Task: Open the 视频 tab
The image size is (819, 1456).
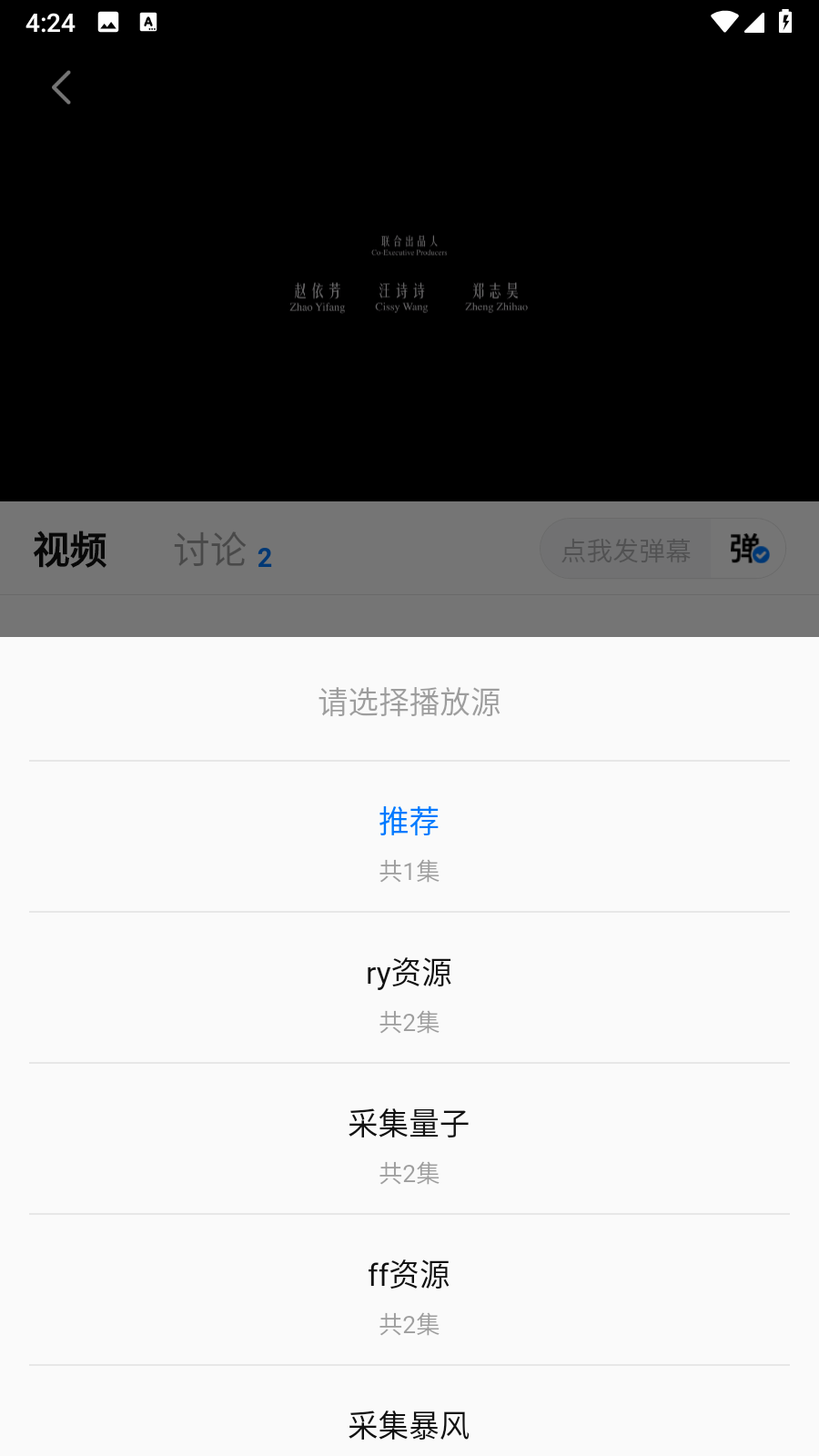Action: [x=70, y=551]
